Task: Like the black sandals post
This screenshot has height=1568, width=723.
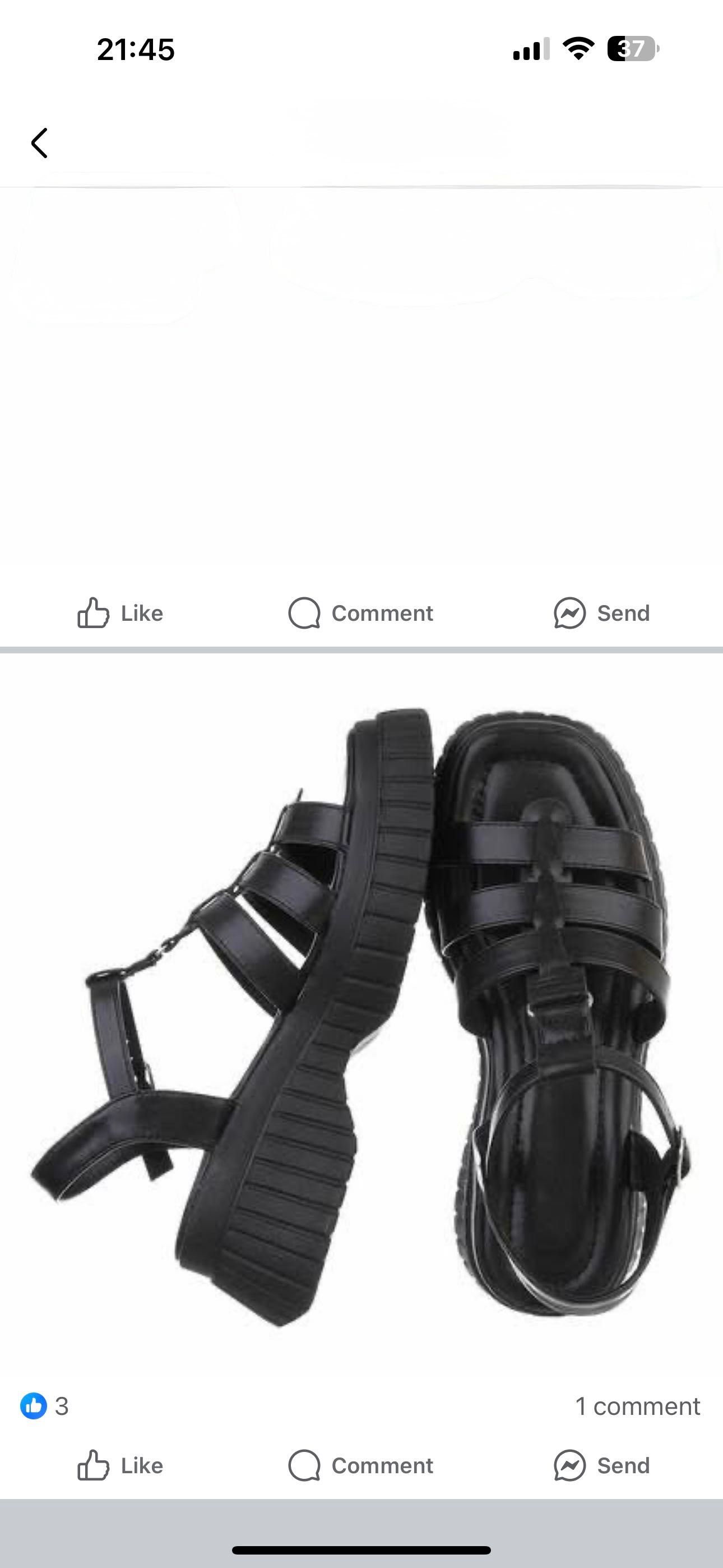Action: pos(120,1466)
